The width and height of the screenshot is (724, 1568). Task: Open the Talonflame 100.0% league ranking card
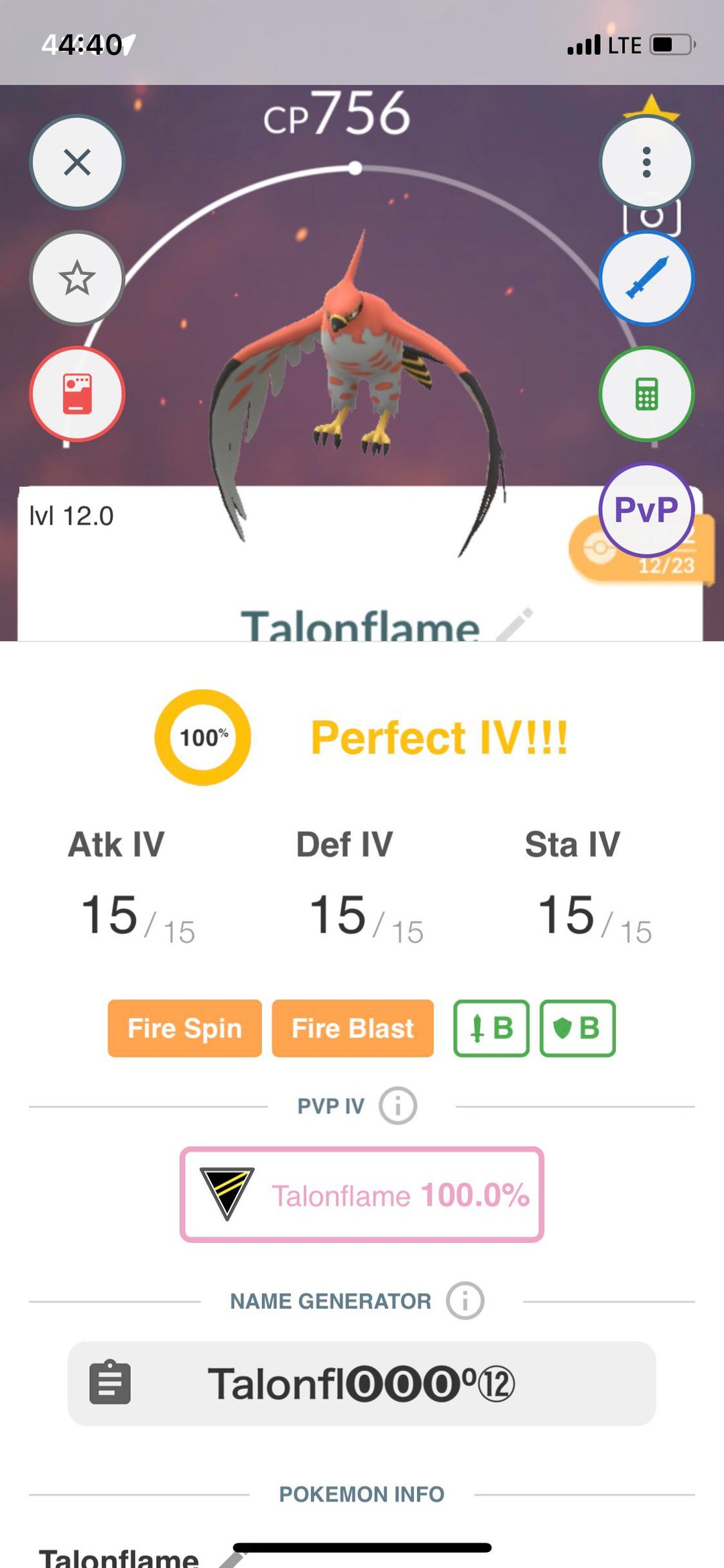coord(362,1195)
